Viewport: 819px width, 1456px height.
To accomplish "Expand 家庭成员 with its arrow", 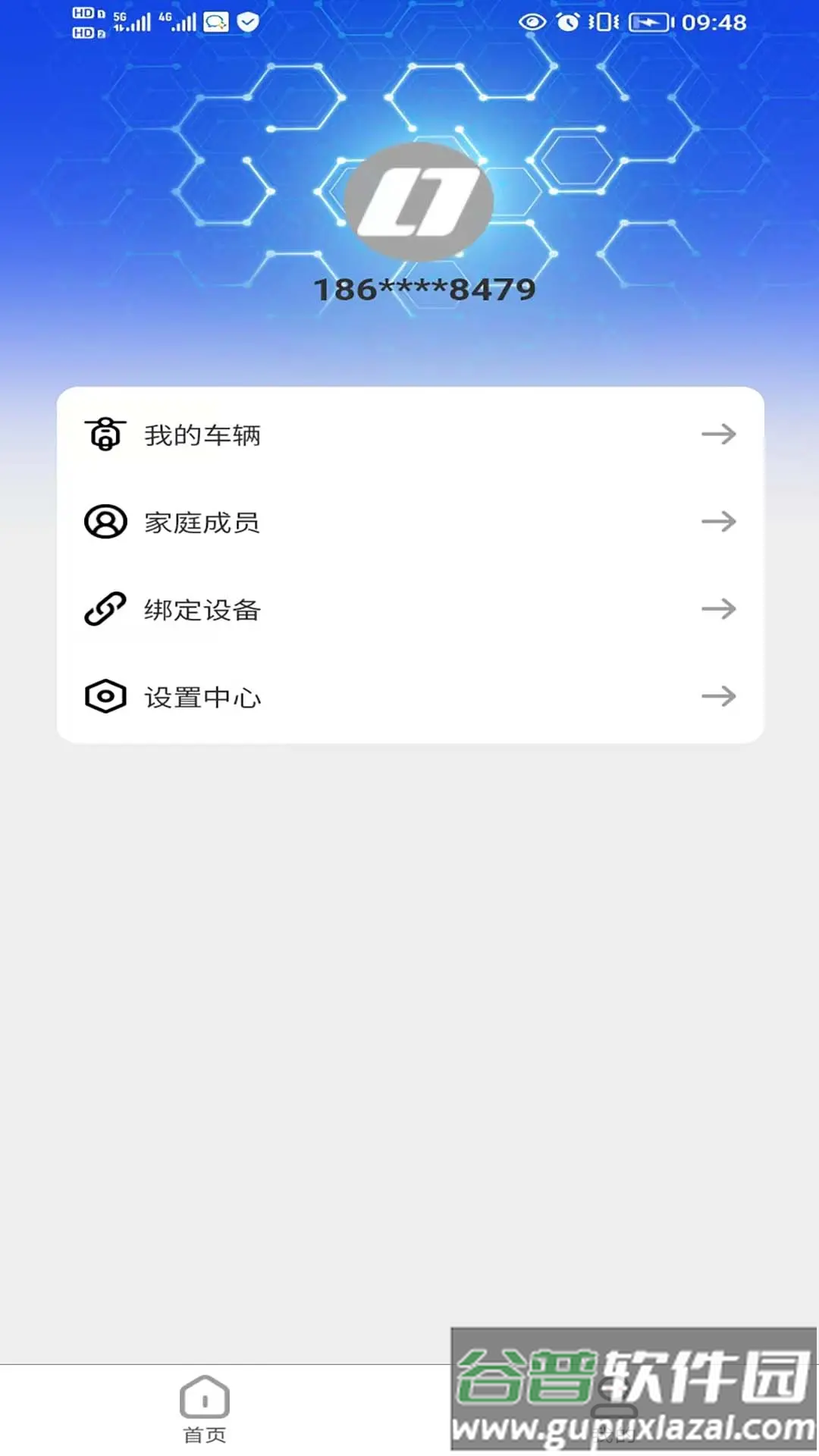I will pos(719,522).
